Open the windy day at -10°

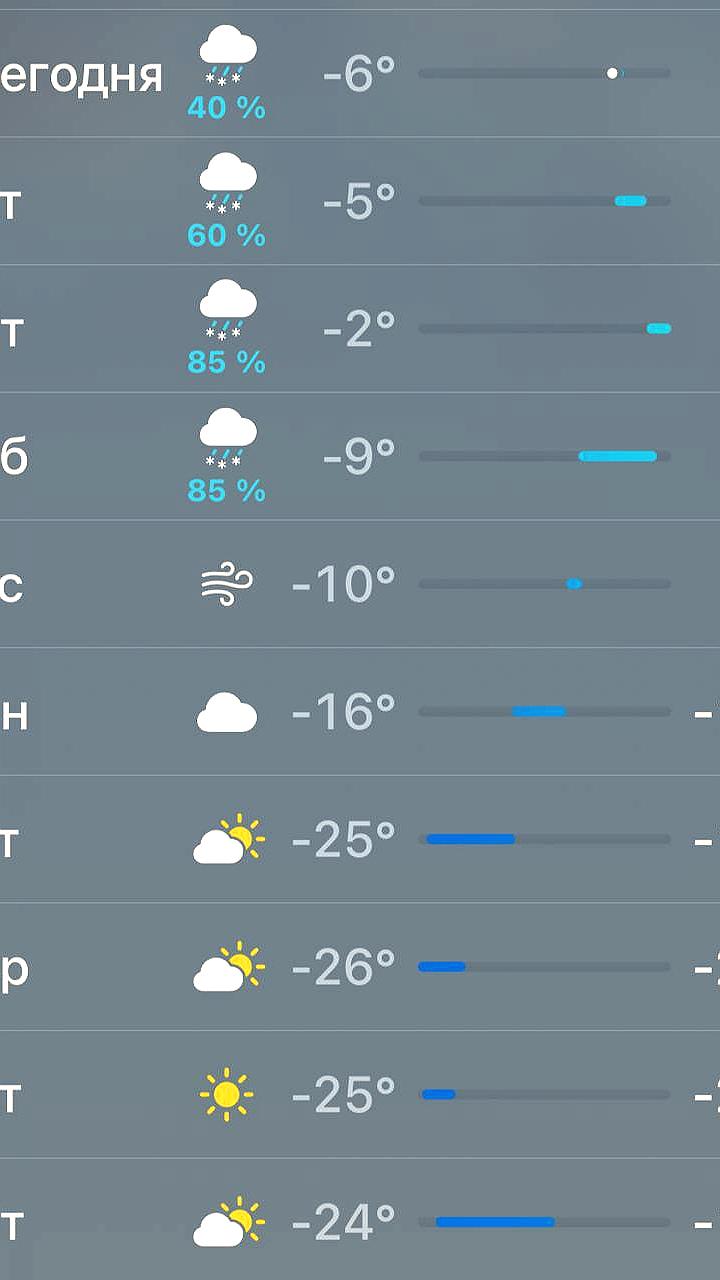(x=360, y=584)
